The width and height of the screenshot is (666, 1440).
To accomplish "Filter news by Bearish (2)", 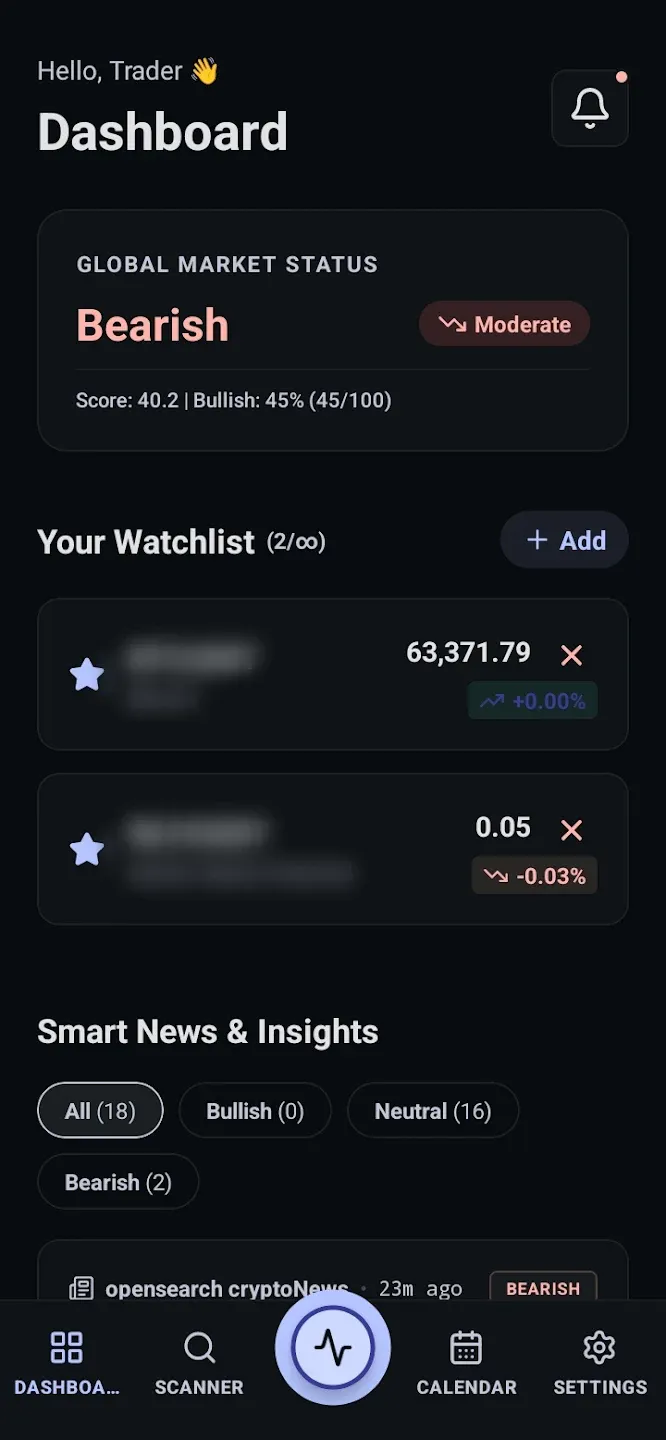I will tap(118, 1182).
